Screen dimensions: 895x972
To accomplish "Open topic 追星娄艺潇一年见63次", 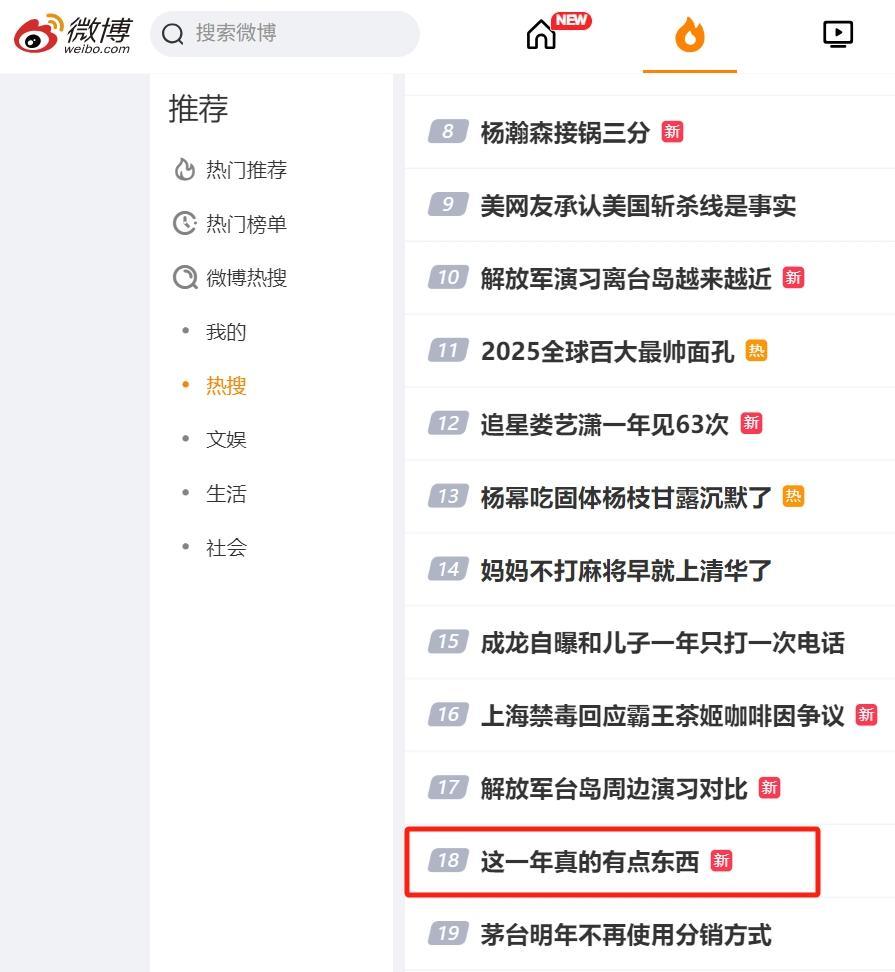I will (604, 424).
